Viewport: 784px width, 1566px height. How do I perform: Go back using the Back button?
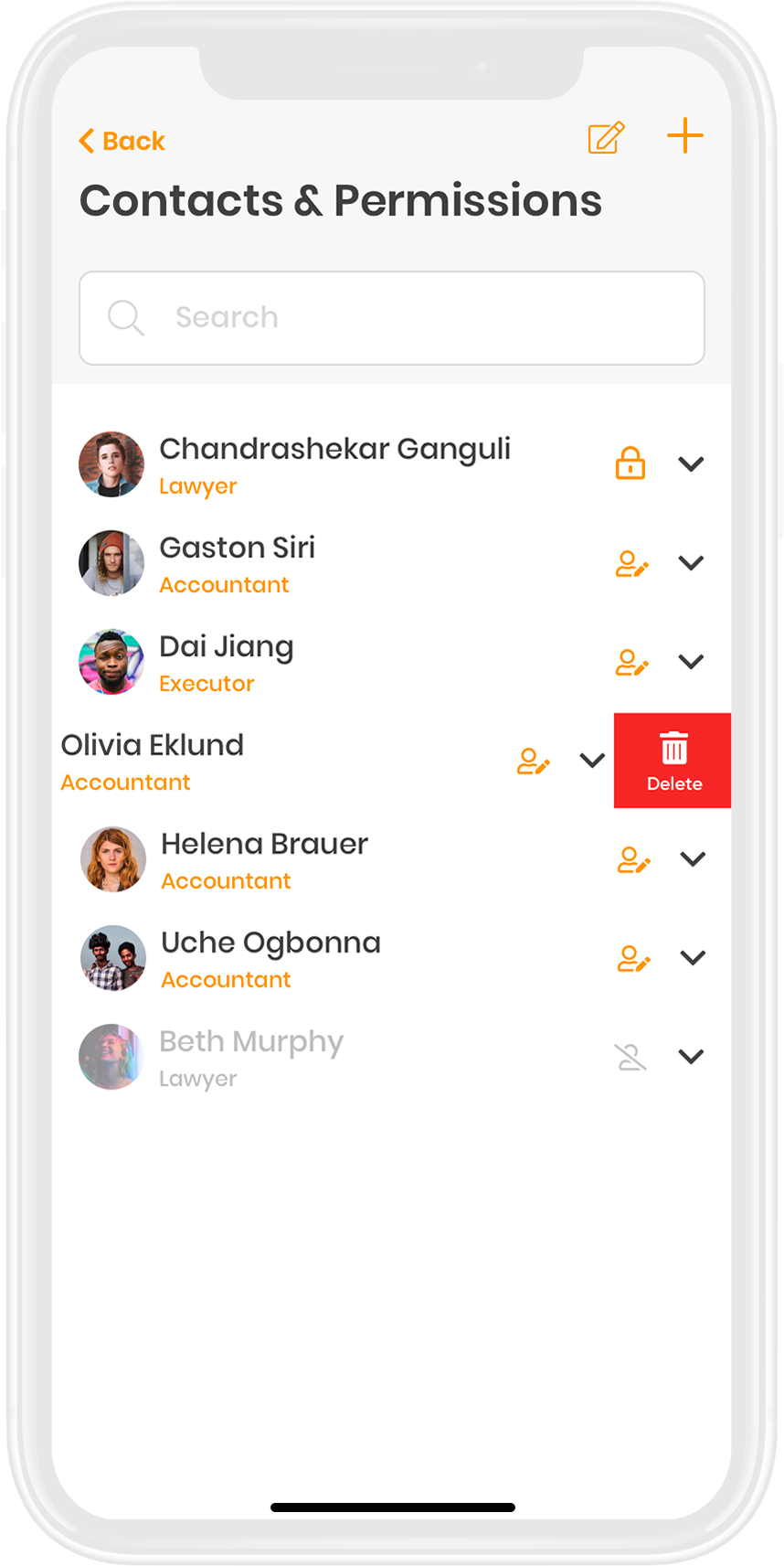click(122, 141)
